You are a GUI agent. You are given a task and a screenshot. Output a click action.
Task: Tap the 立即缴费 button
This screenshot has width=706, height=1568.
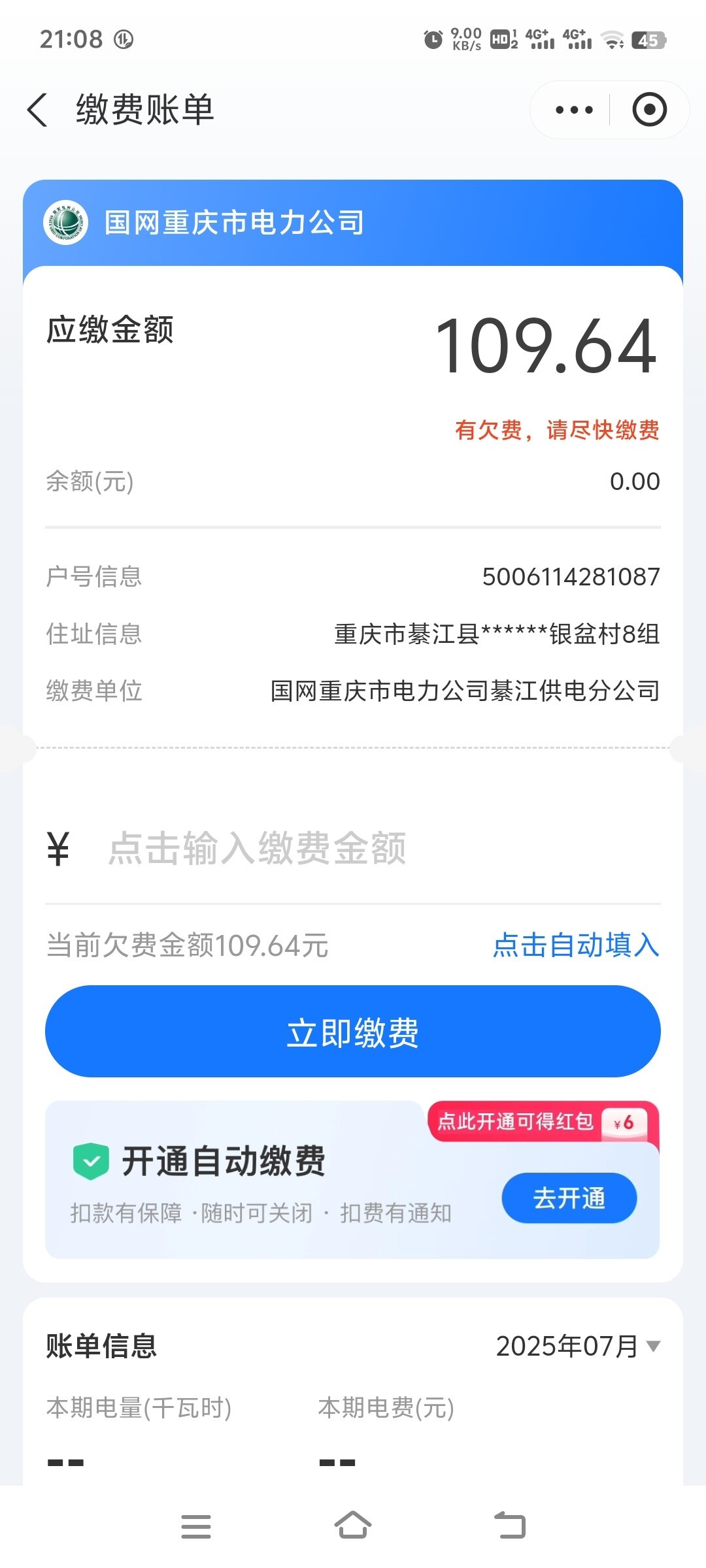[353, 1032]
